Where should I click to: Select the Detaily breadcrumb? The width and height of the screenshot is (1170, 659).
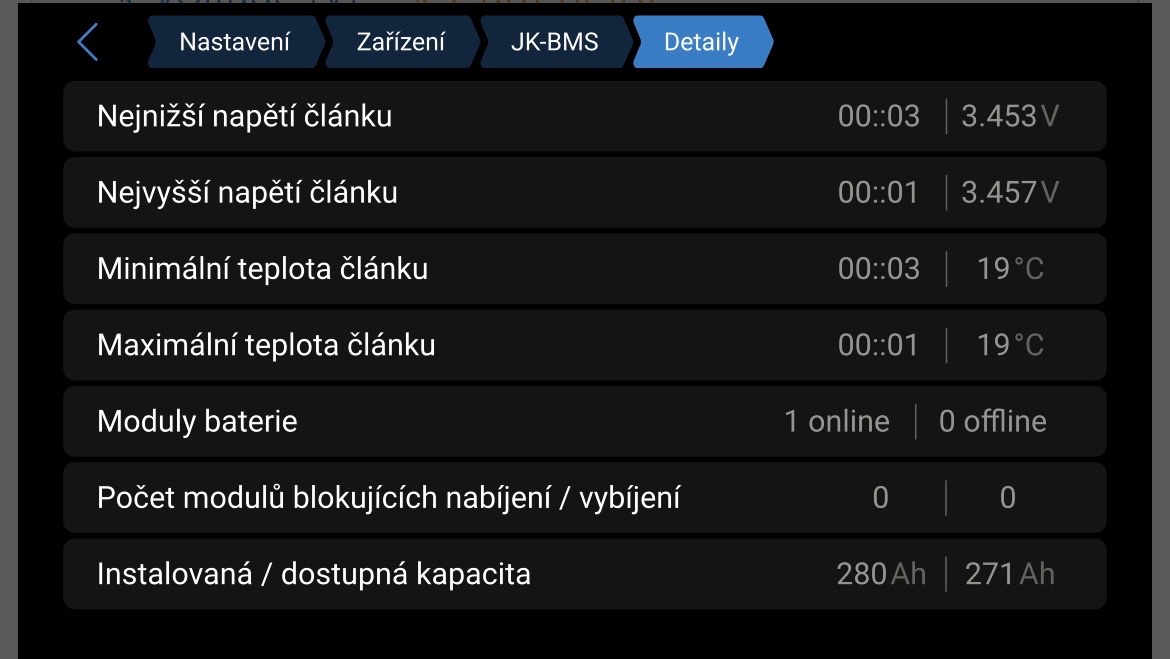[701, 42]
